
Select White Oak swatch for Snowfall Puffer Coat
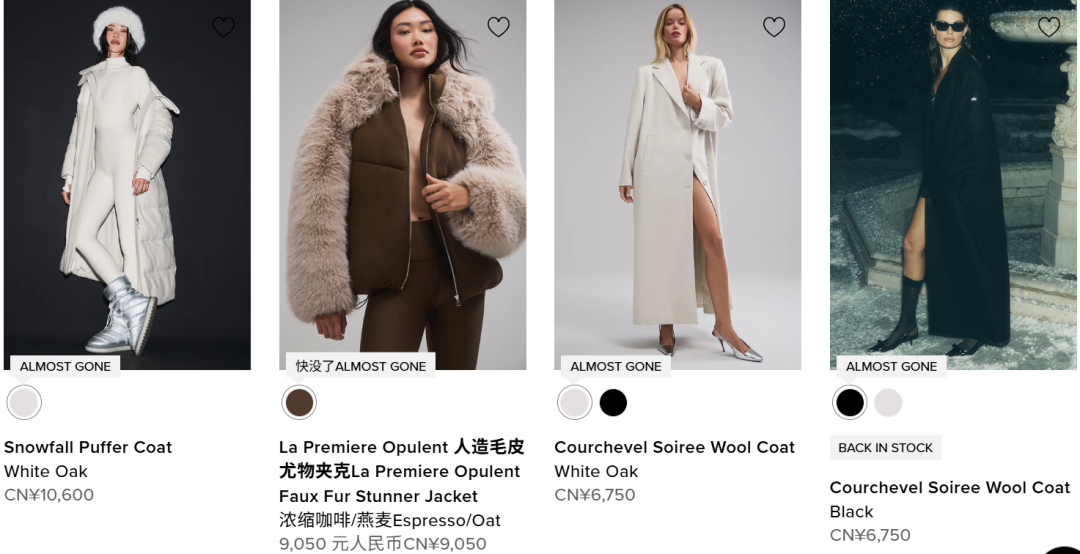click(x=24, y=403)
